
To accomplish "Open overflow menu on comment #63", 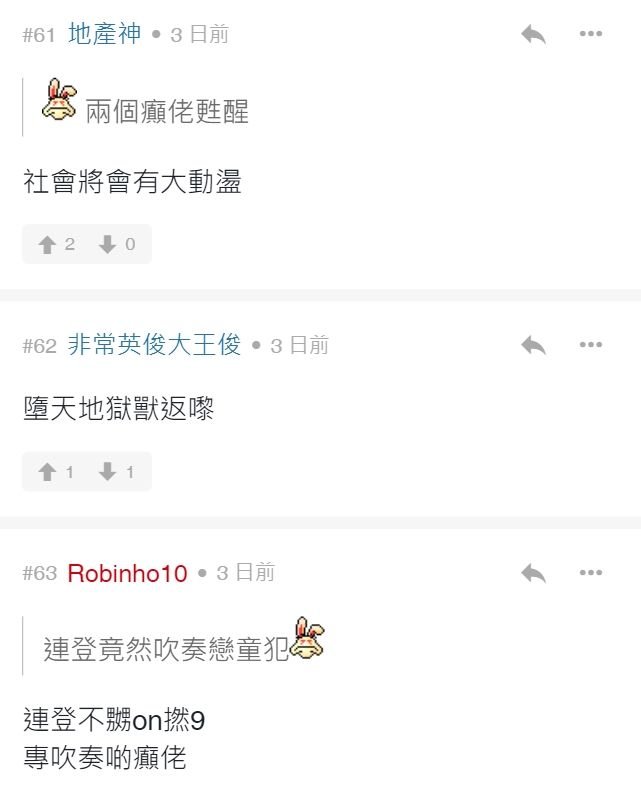I will [591, 573].
